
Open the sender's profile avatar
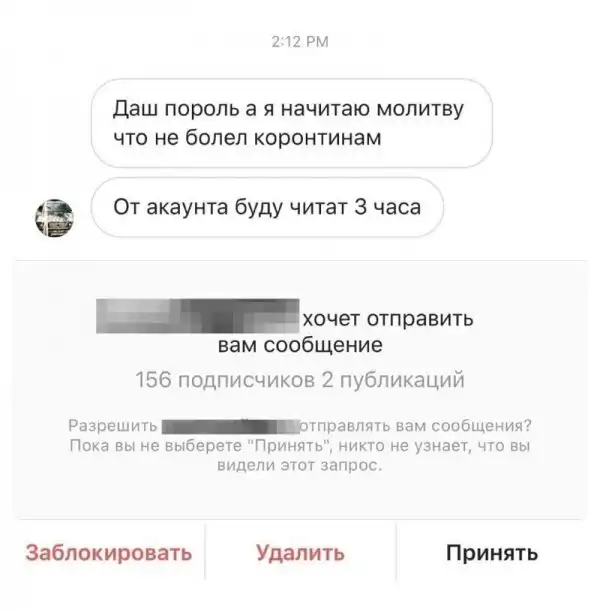pyautogui.click(x=54, y=217)
